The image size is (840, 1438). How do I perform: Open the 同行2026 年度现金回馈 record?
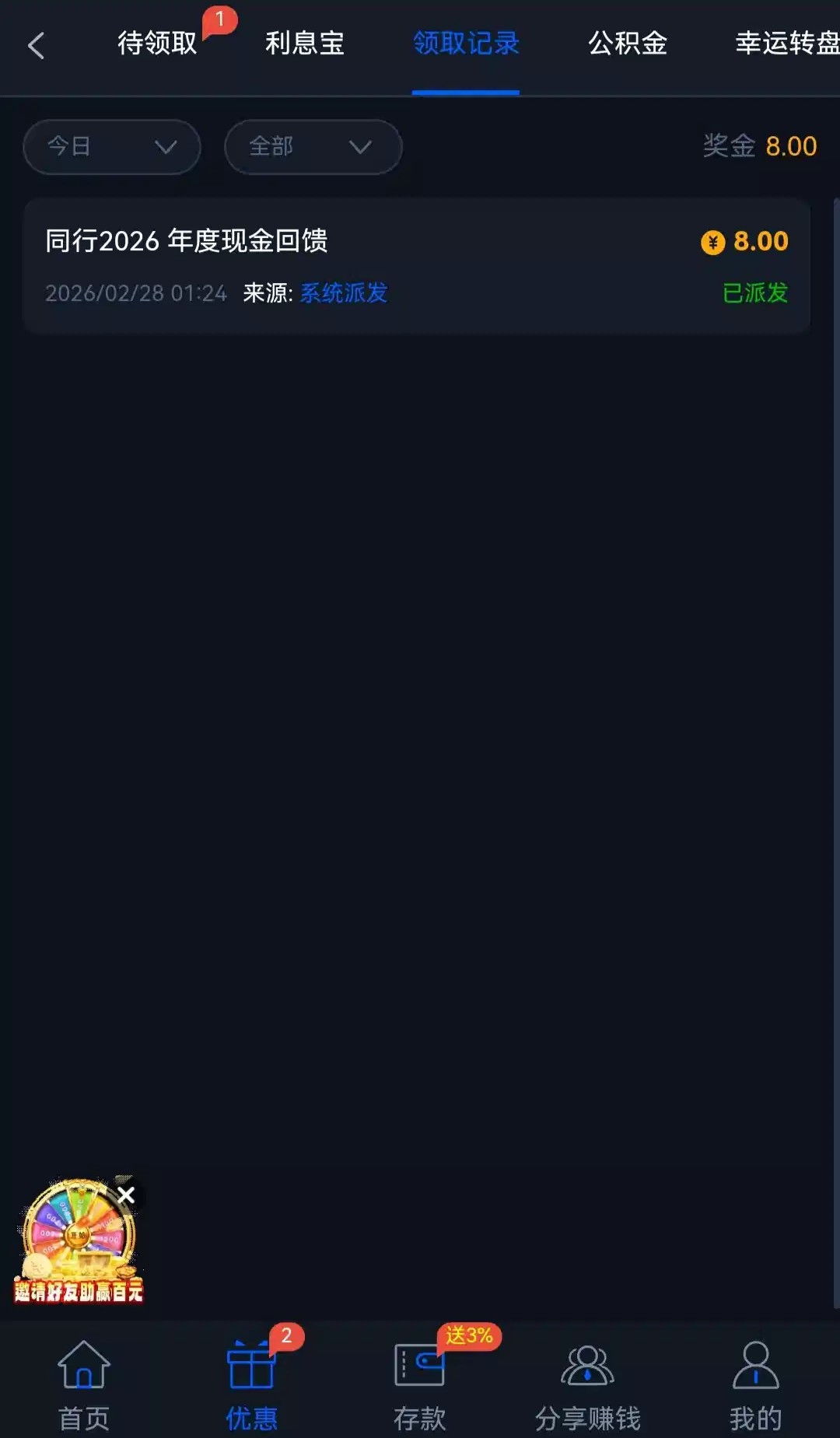pos(417,266)
